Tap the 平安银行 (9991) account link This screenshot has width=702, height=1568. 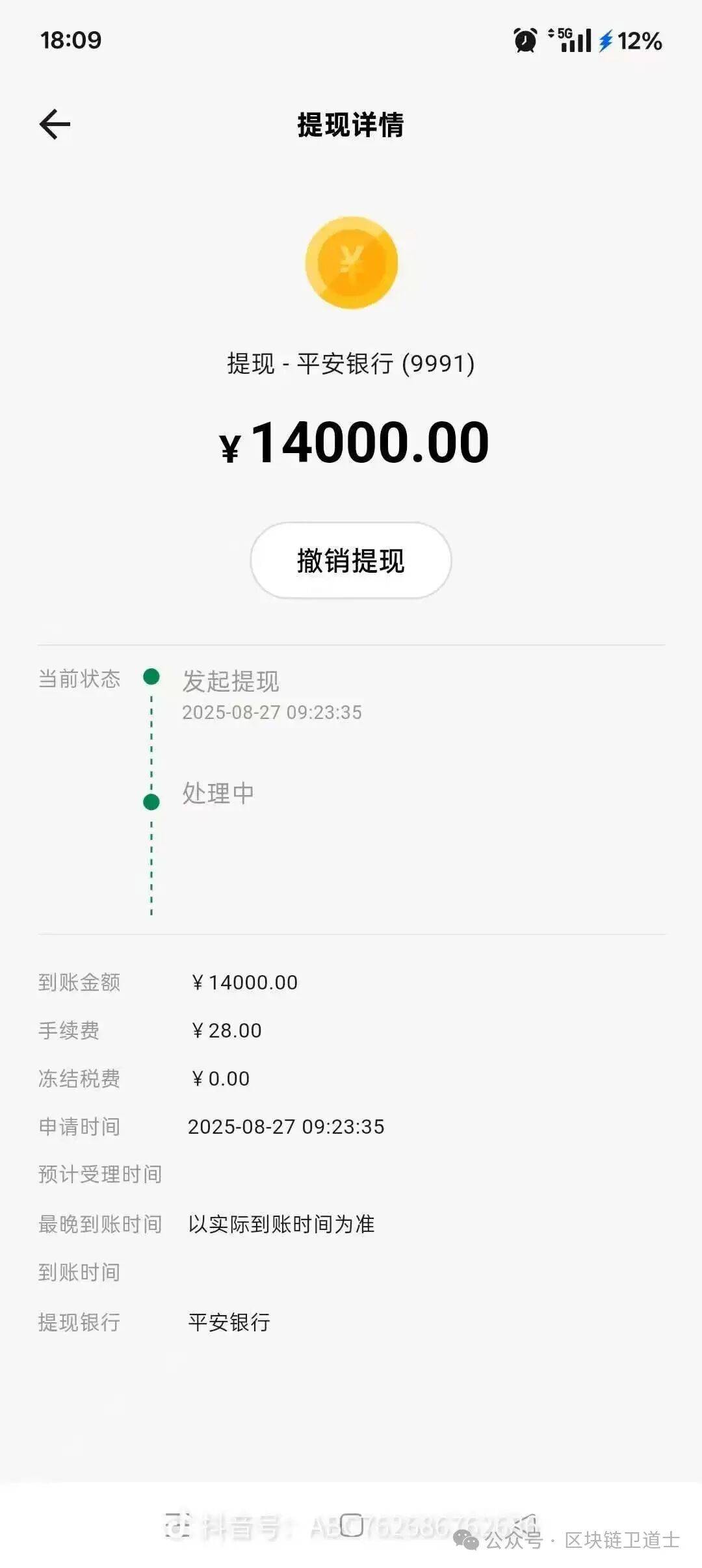(x=350, y=363)
